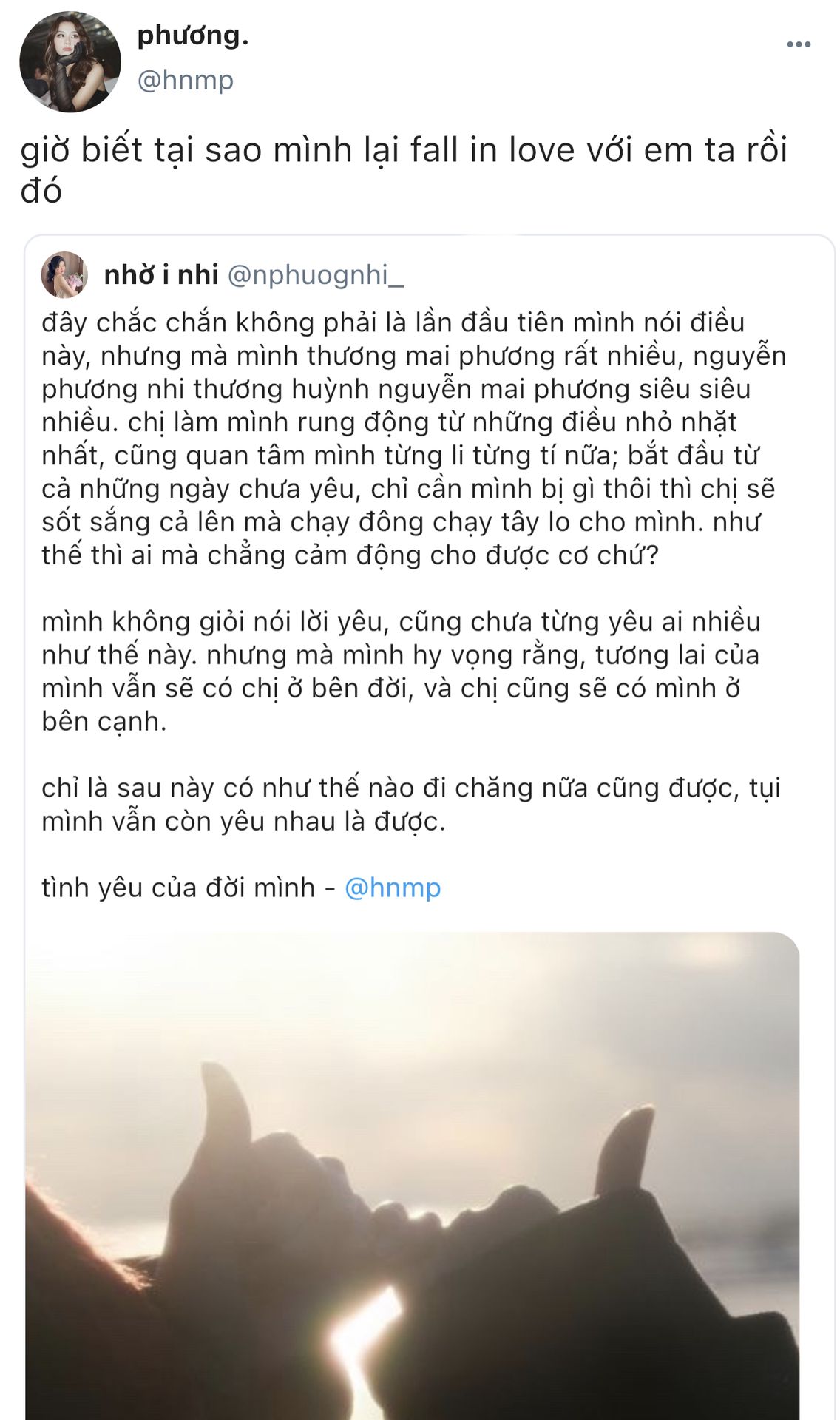
Task: Open the @hnmp handle under phương.
Action: (x=186, y=80)
